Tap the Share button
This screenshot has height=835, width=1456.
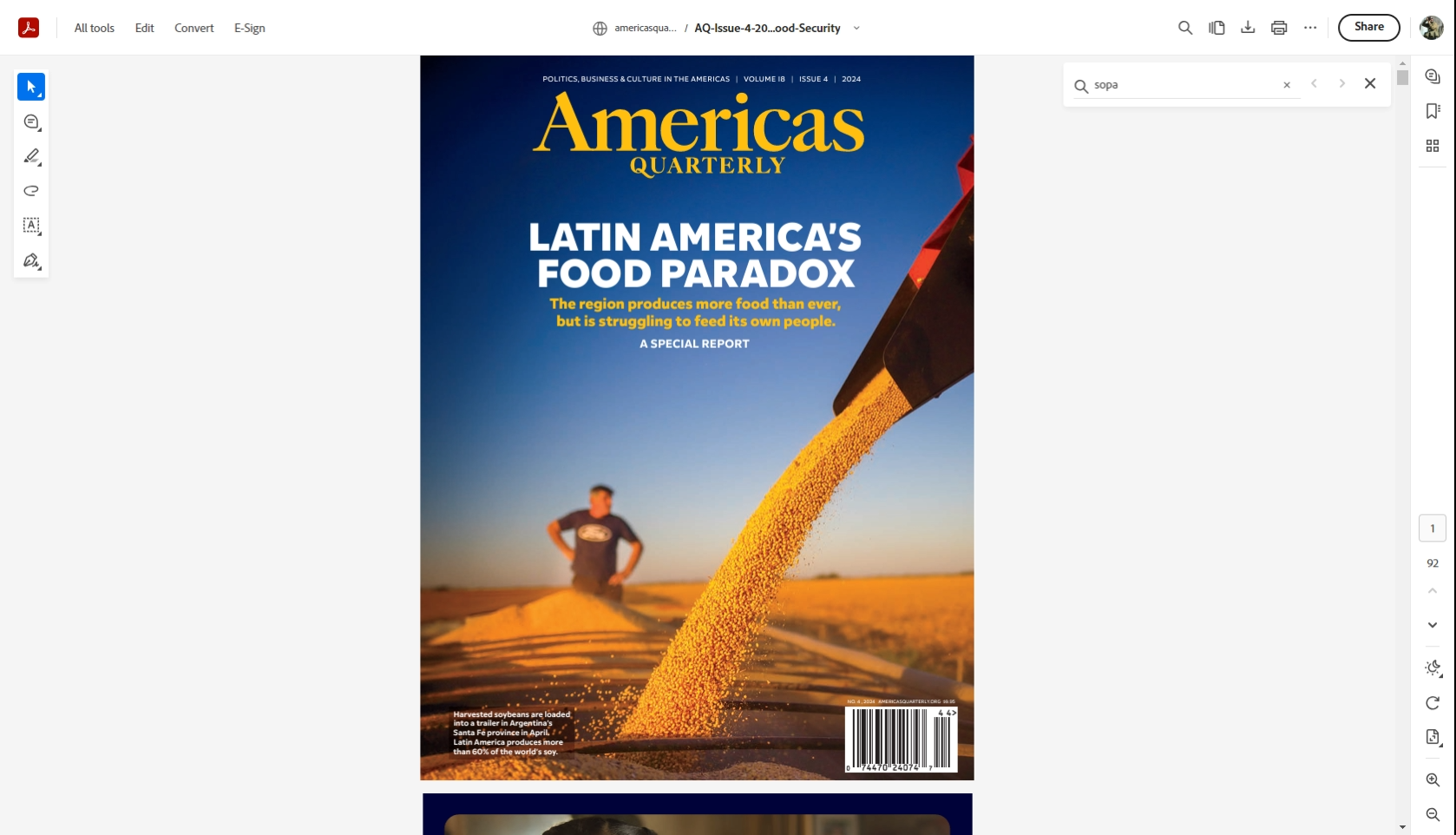click(x=1368, y=28)
